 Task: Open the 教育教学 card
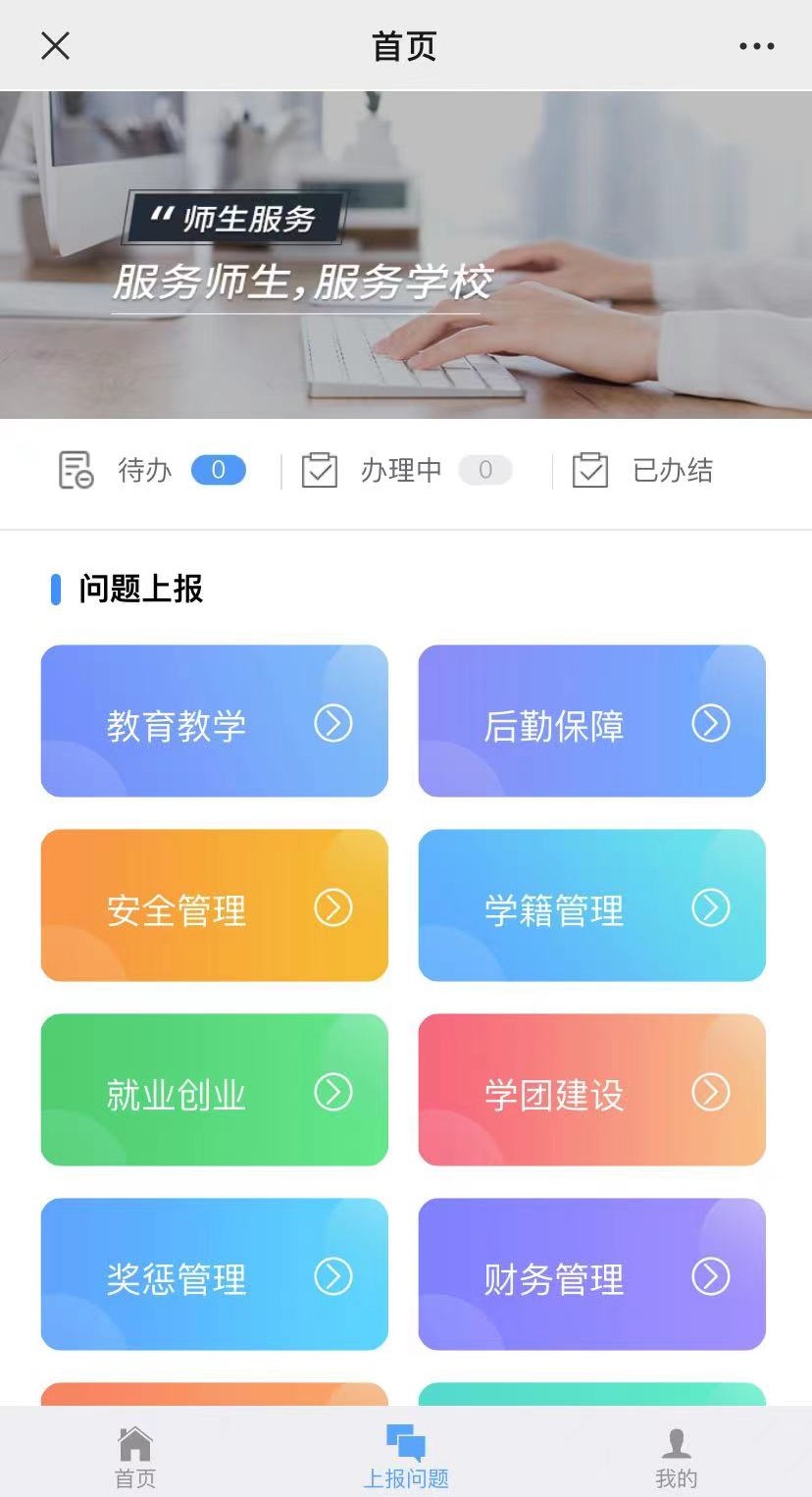(215, 721)
